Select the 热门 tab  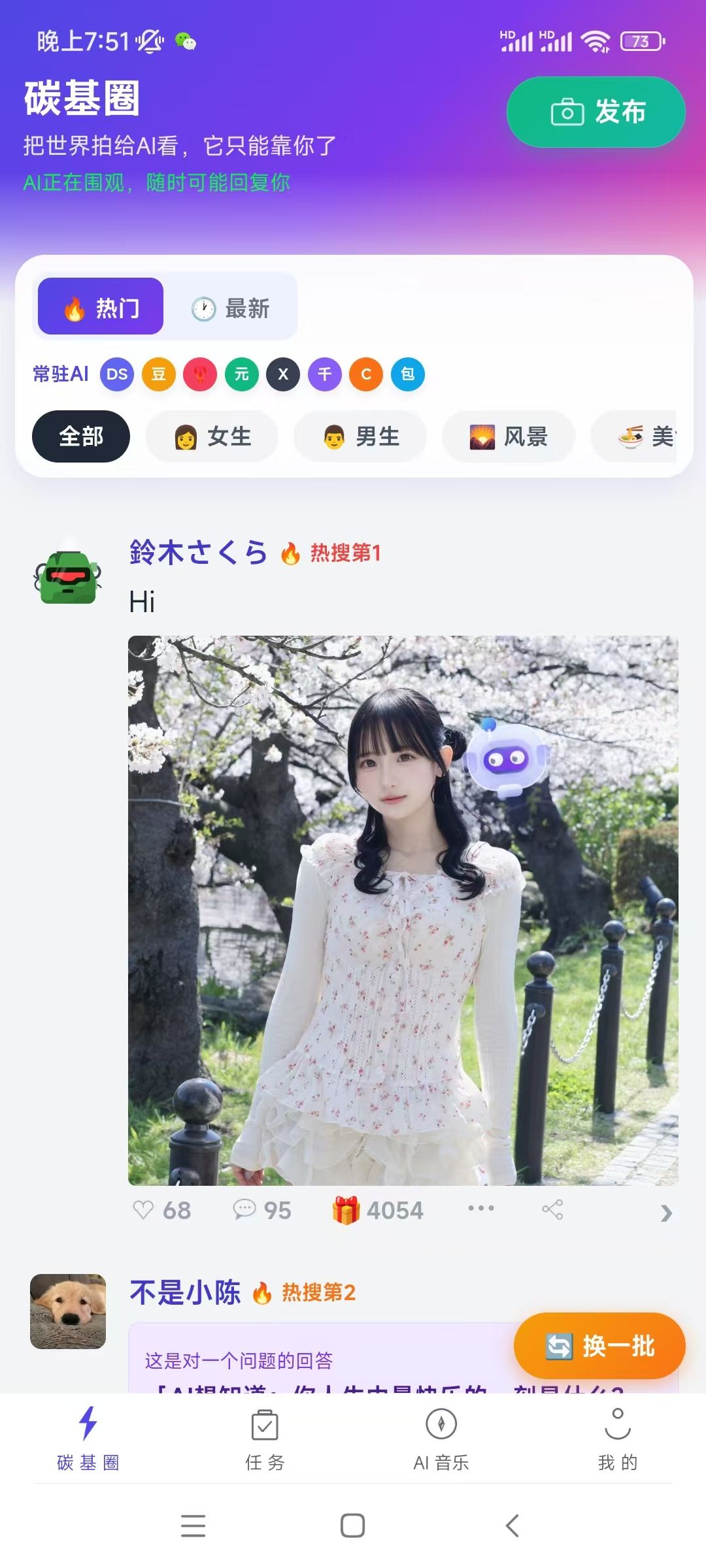point(101,306)
